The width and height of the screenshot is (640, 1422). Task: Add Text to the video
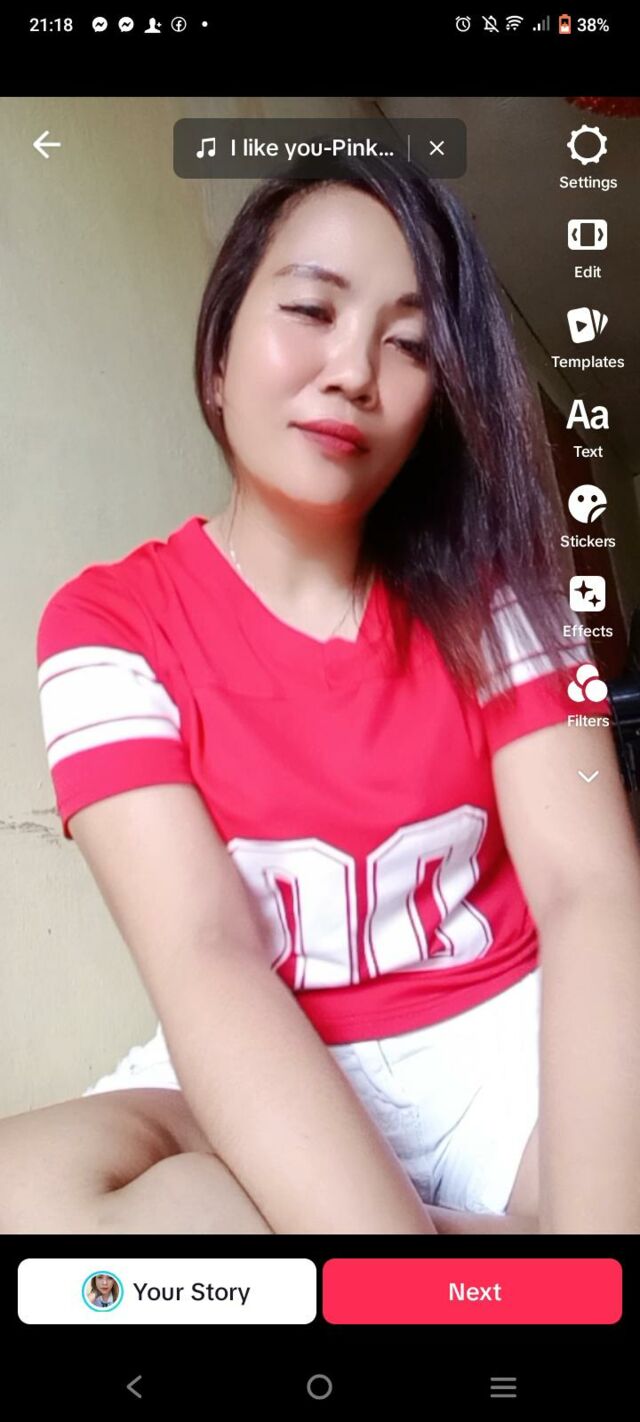click(587, 426)
